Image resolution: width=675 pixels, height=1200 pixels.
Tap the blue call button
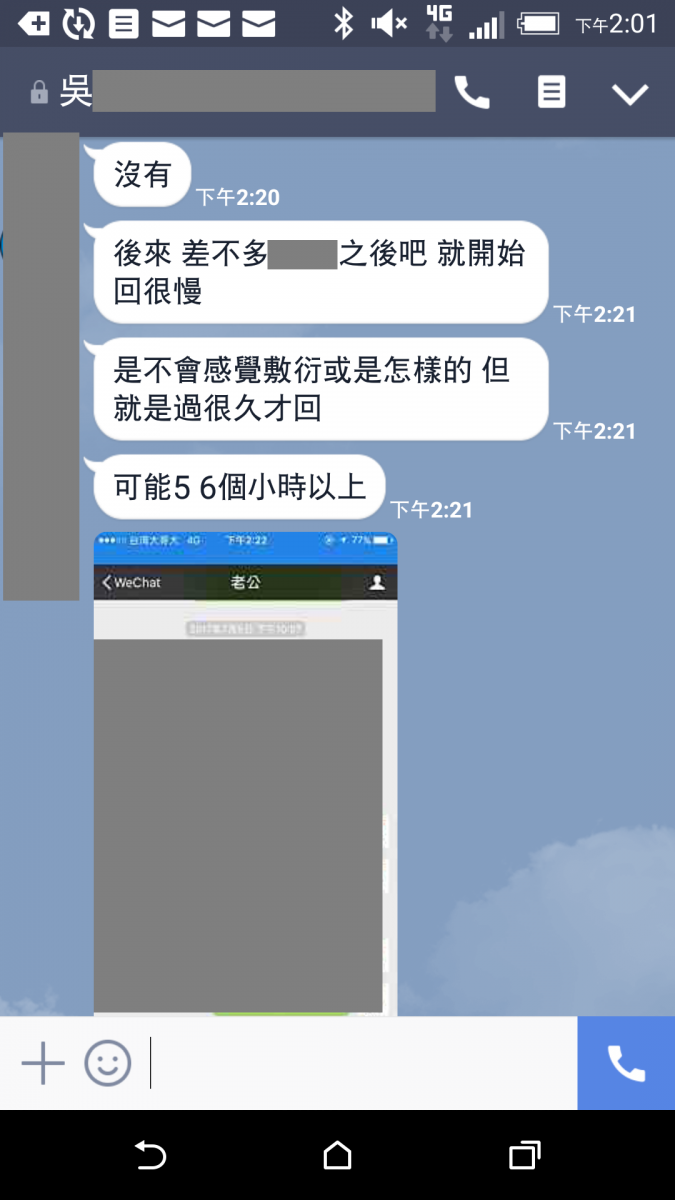(x=626, y=1063)
